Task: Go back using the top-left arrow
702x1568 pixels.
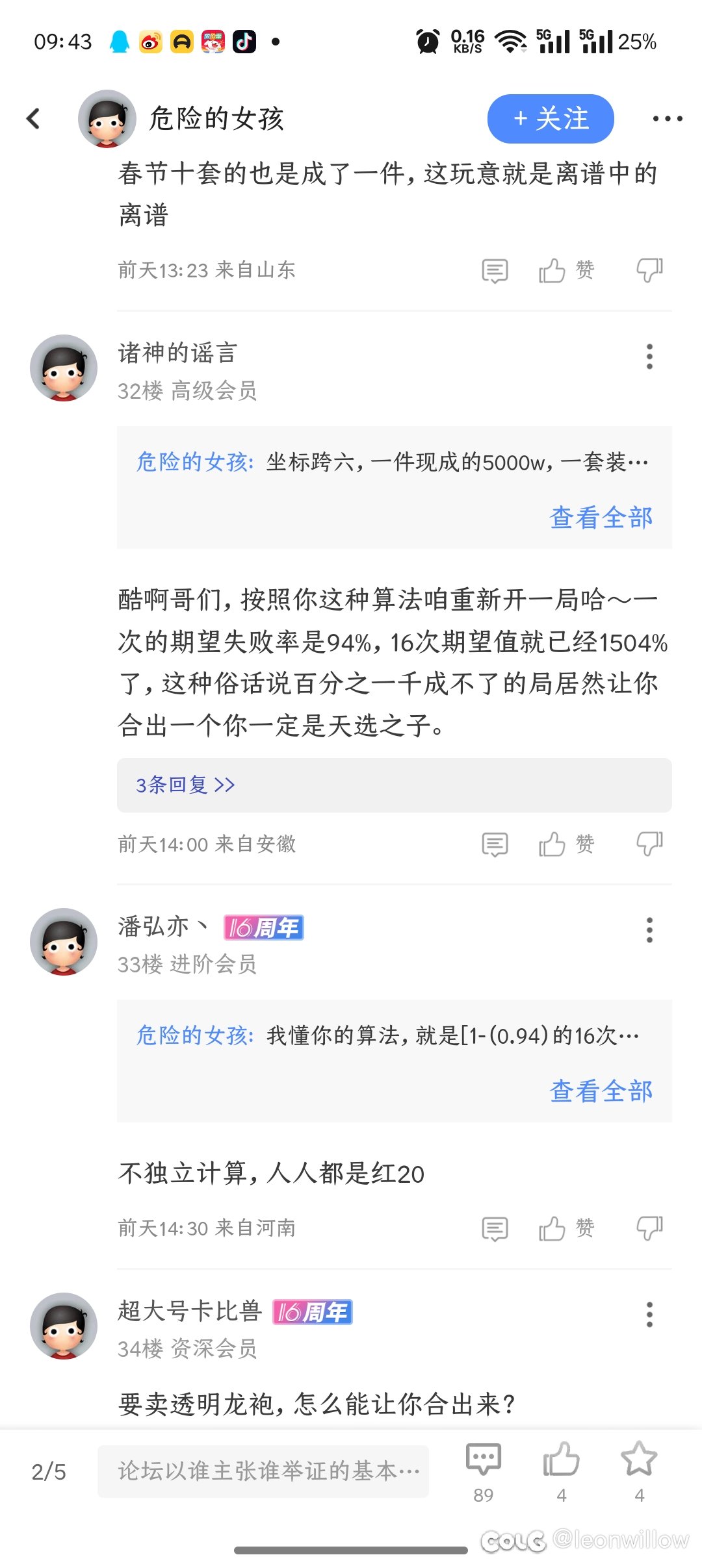Action: pyautogui.click(x=34, y=119)
